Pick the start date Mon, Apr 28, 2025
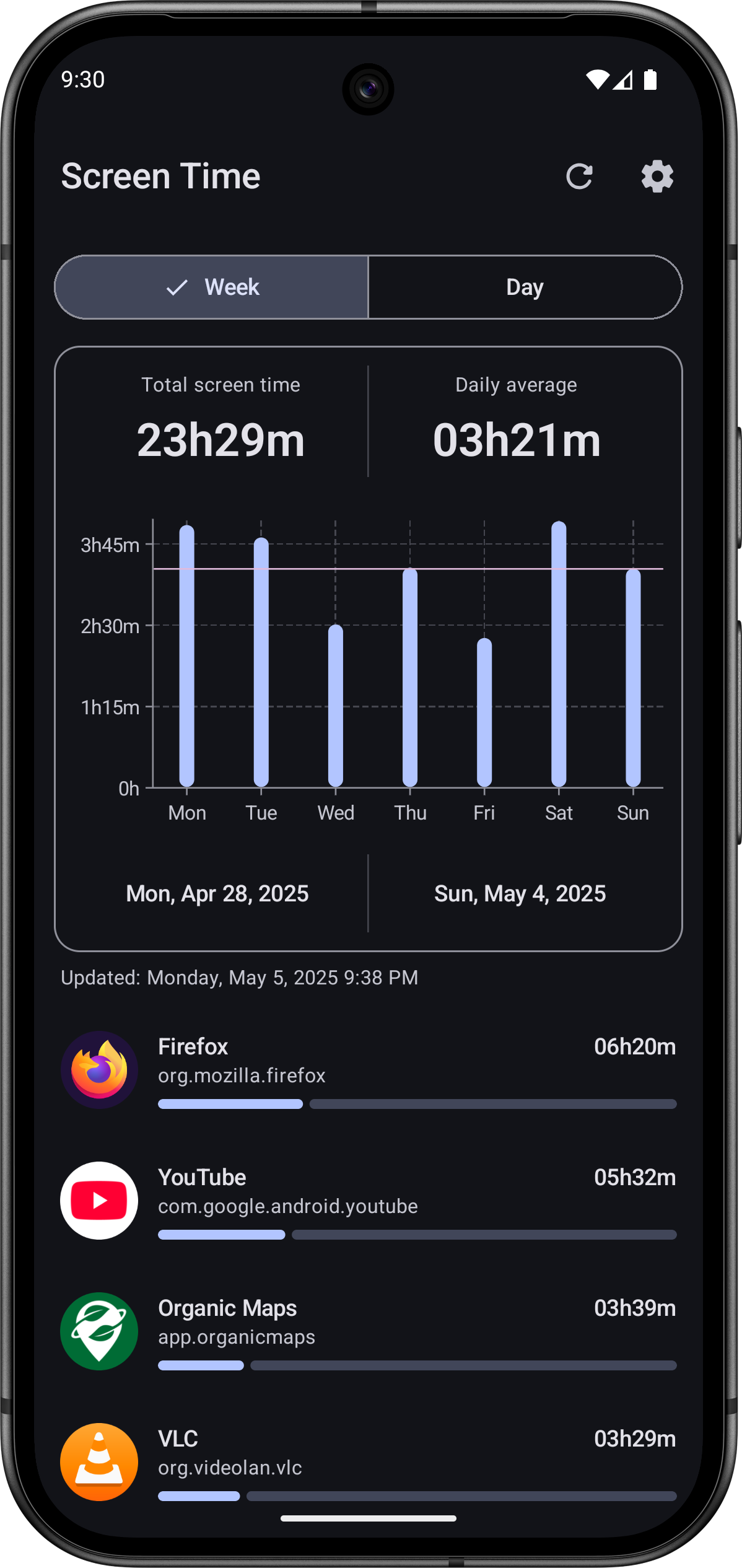Viewport: 742px width, 1568px height. (217, 893)
